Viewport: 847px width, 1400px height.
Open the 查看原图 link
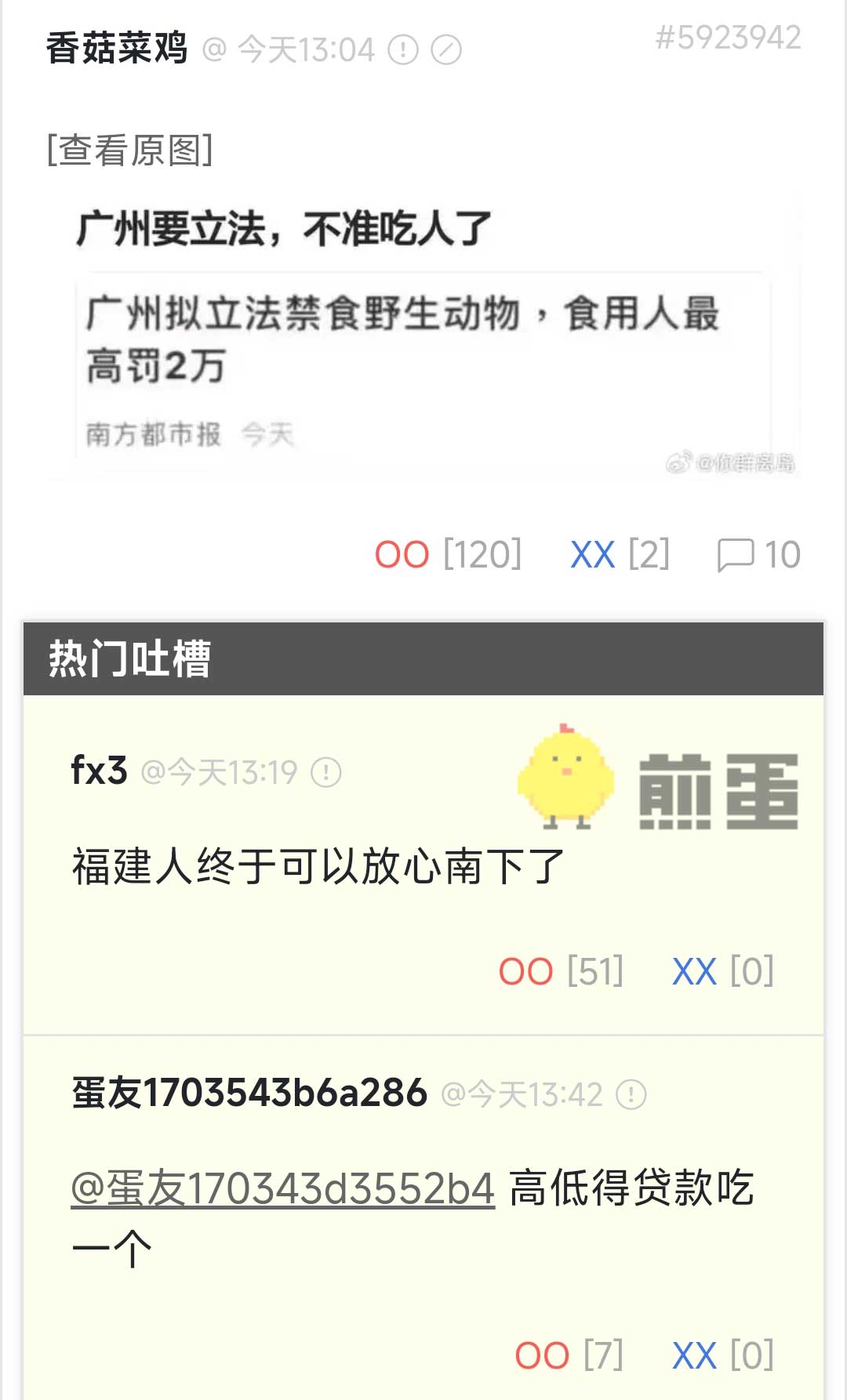pyautogui.click(x=129, y=150)
